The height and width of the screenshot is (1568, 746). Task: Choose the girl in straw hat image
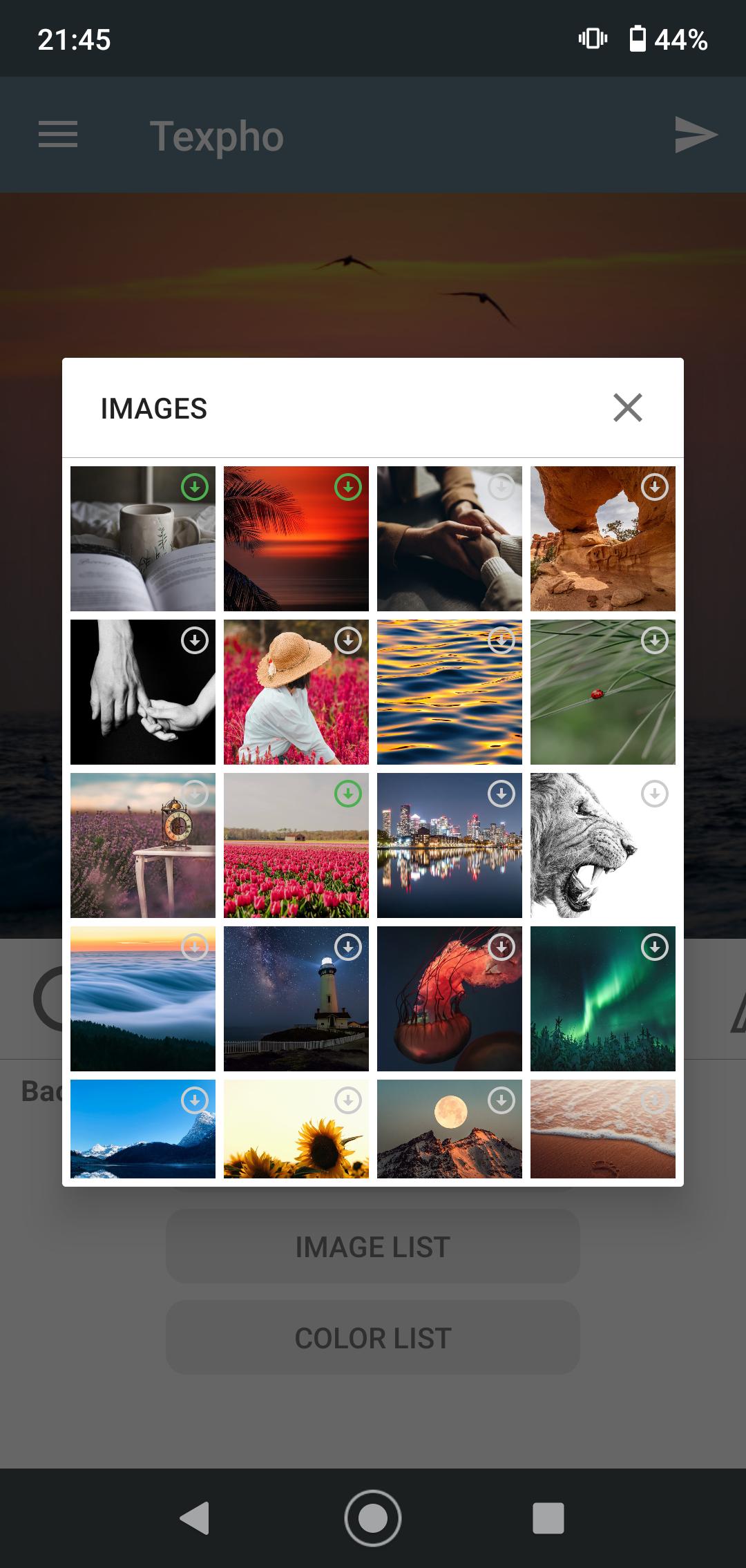[x=296, y=692]
